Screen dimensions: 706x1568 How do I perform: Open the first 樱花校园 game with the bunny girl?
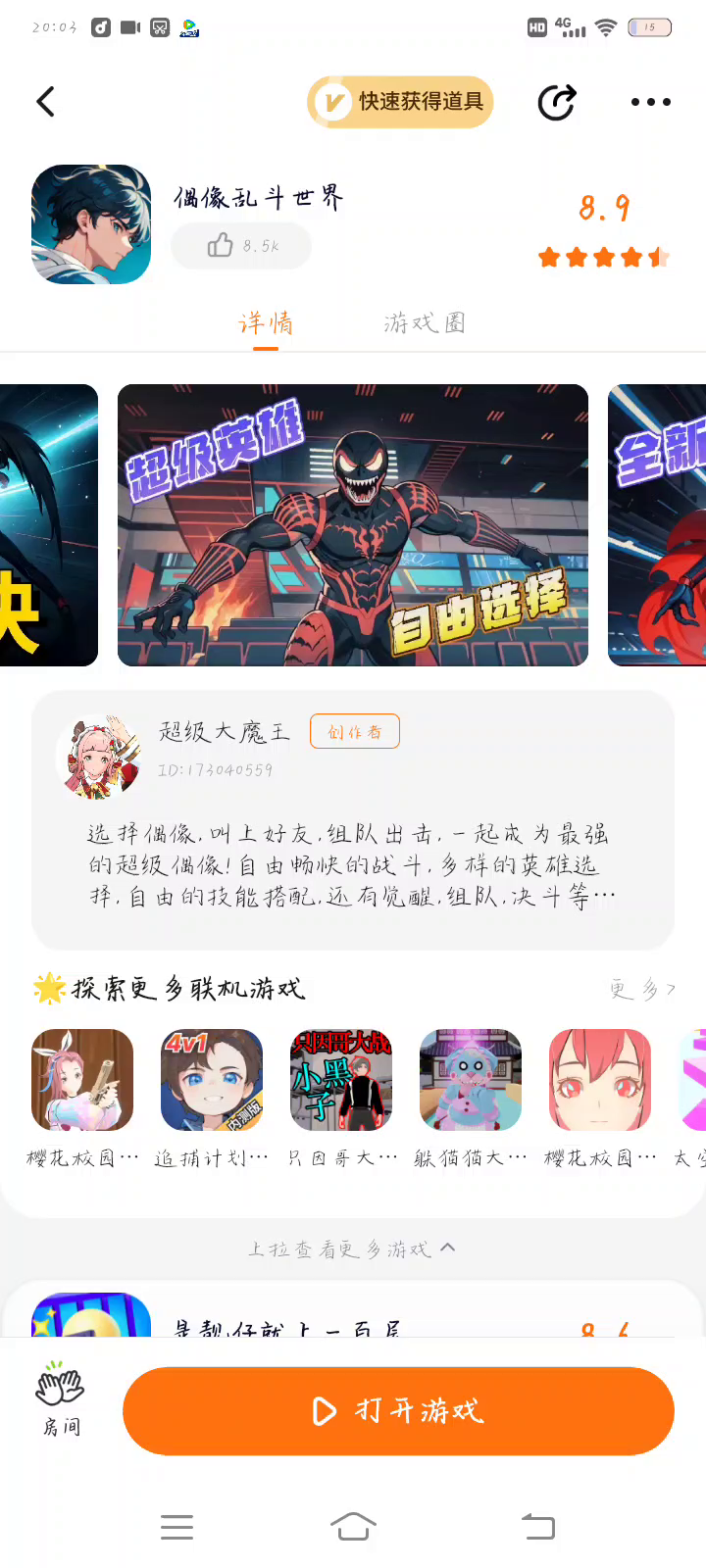[x=82, y=1100]
